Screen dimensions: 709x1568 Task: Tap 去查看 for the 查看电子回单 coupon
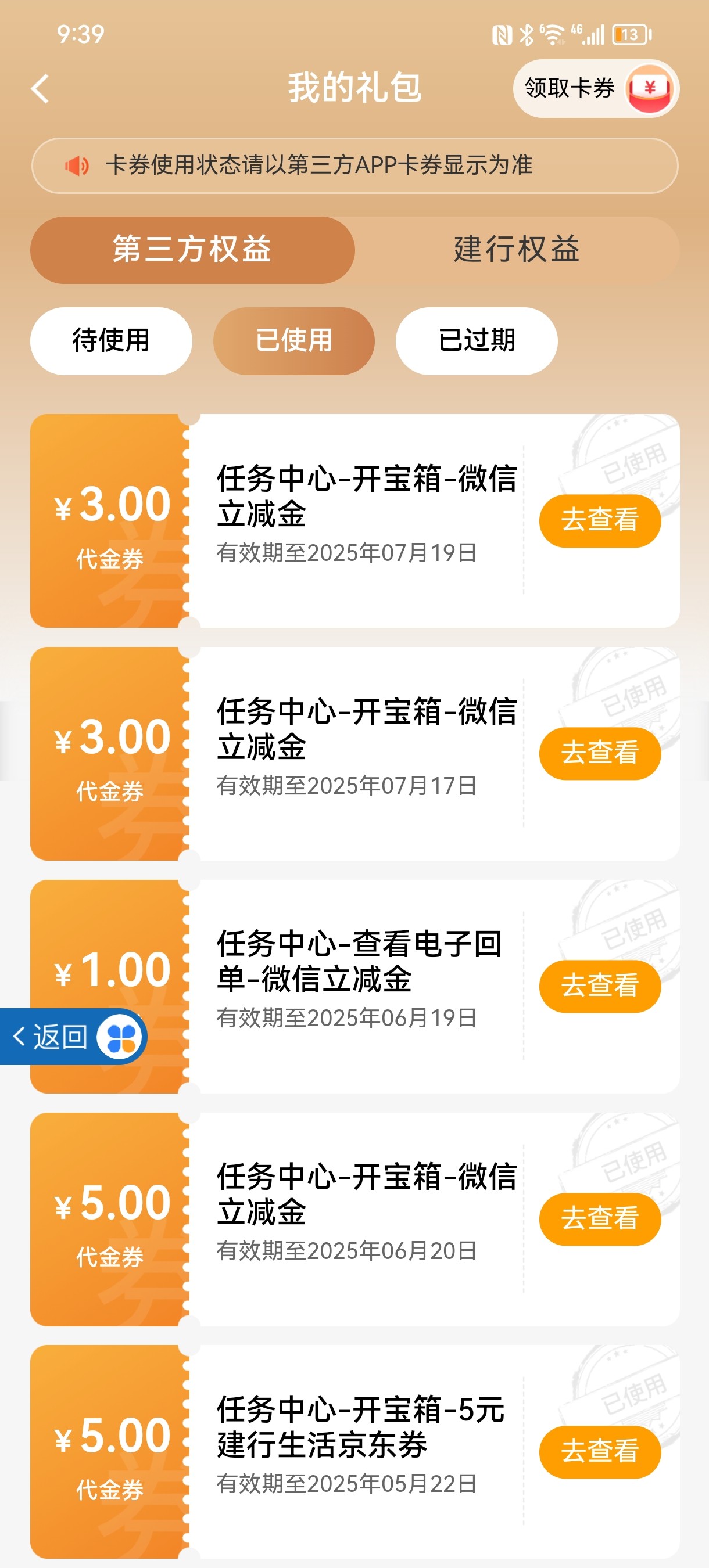(x=600, y=986)
